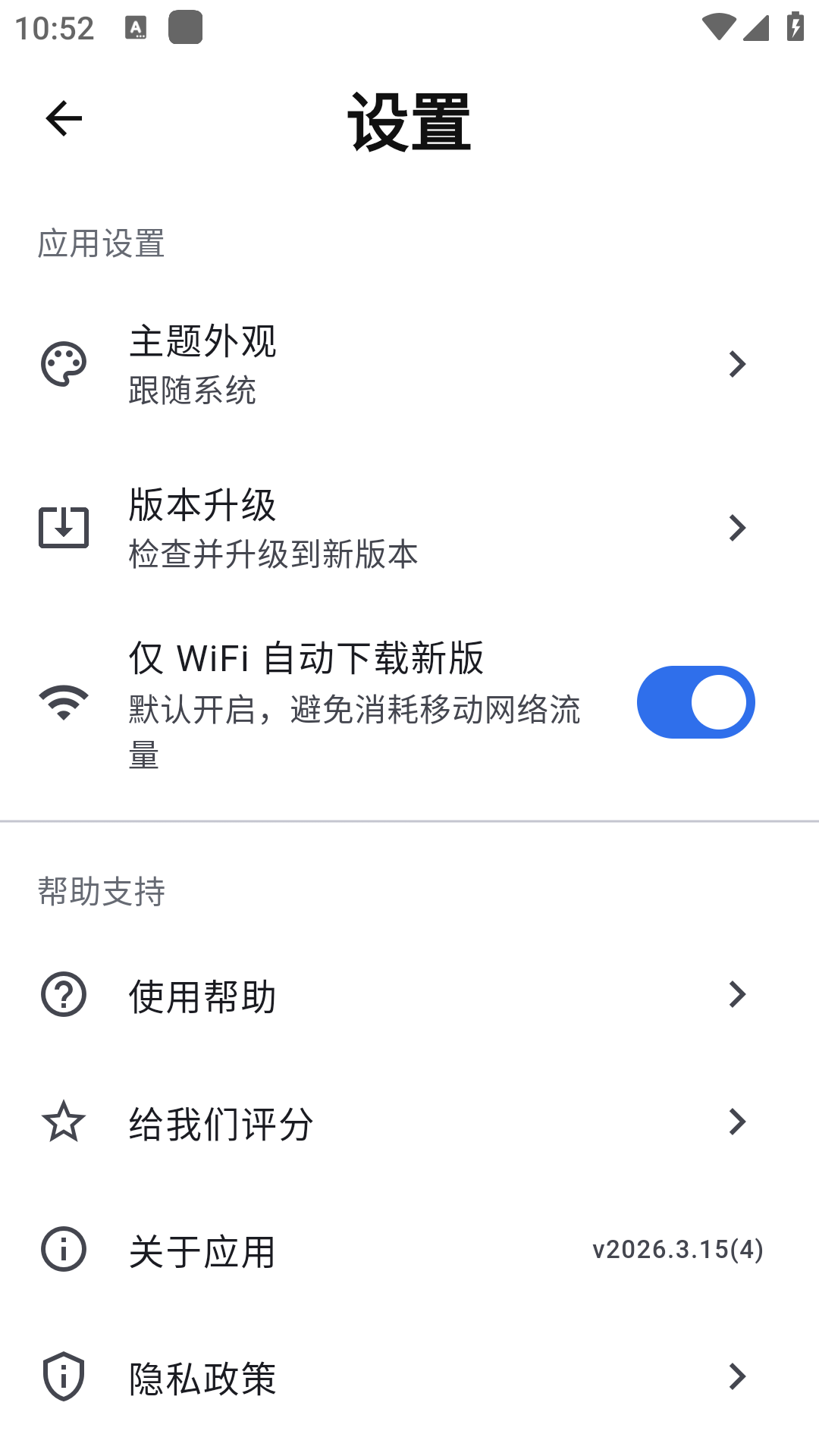Go back from the 设置 page

(64, 119)
